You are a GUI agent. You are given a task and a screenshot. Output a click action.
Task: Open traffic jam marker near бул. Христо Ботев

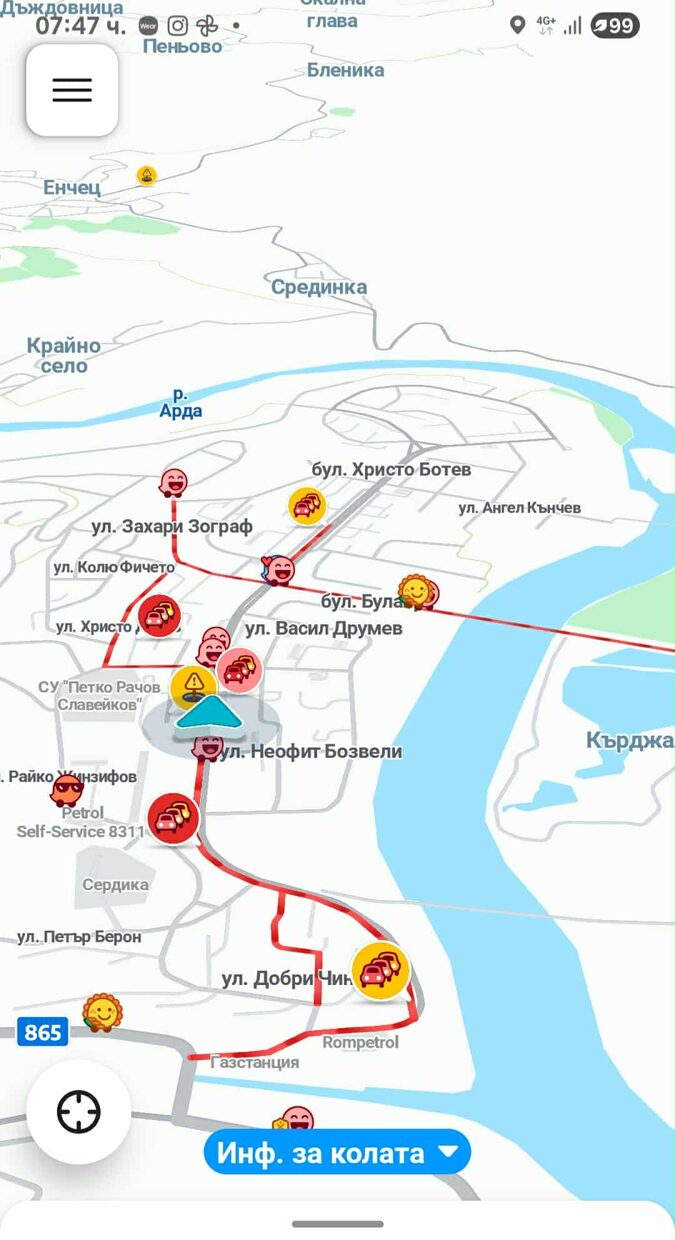click(307, 506)
